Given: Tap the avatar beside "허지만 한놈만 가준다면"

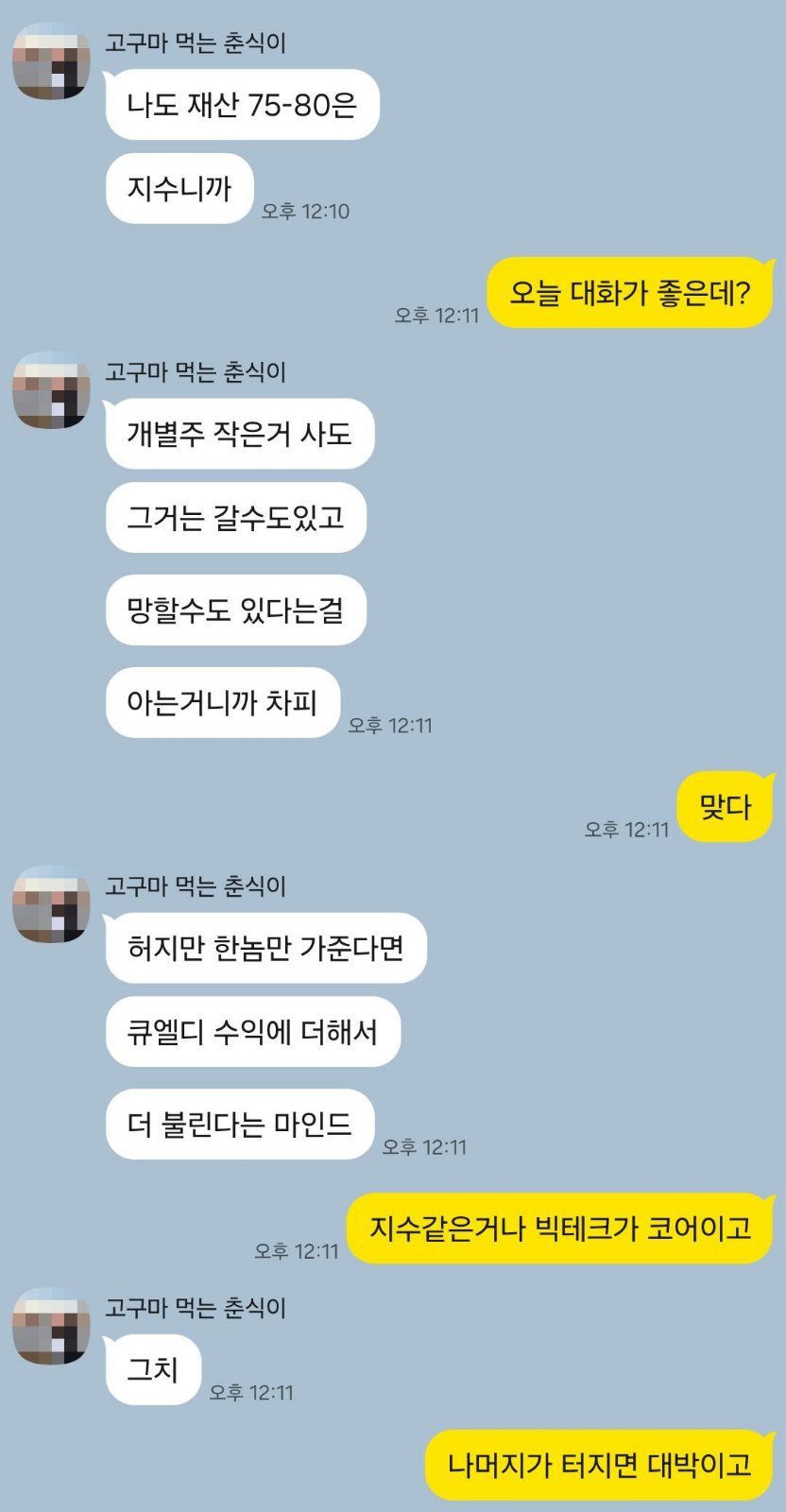Looking at the screenshot, I should pyautogui.click(x=51, y=904).
